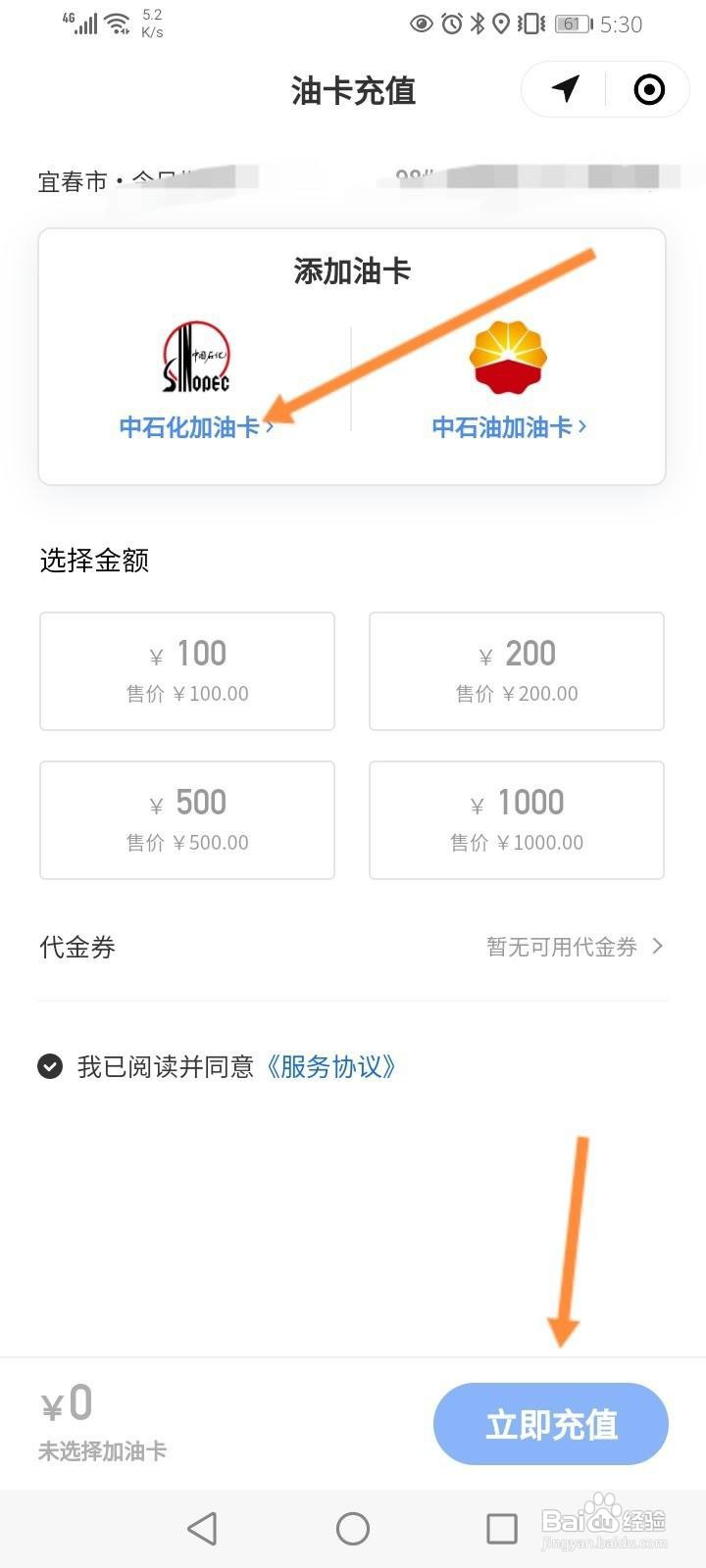Choose the ¥500 recharge amount

point(187,820)
